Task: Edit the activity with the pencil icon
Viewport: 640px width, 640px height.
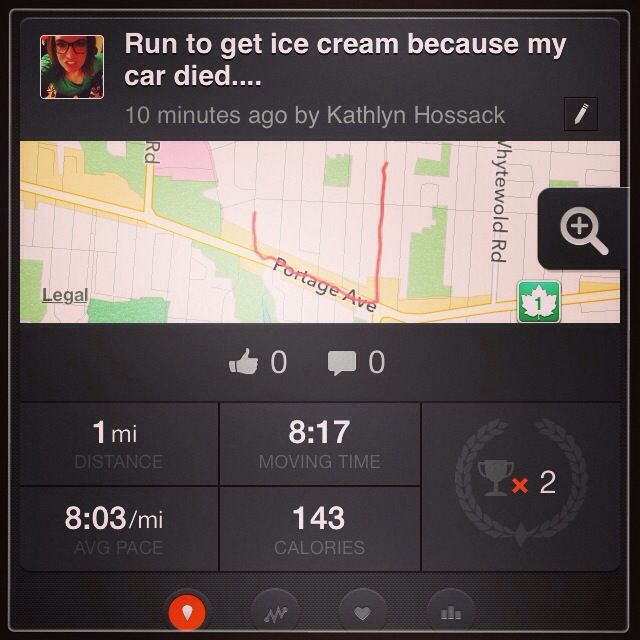Action: point(580,114)
